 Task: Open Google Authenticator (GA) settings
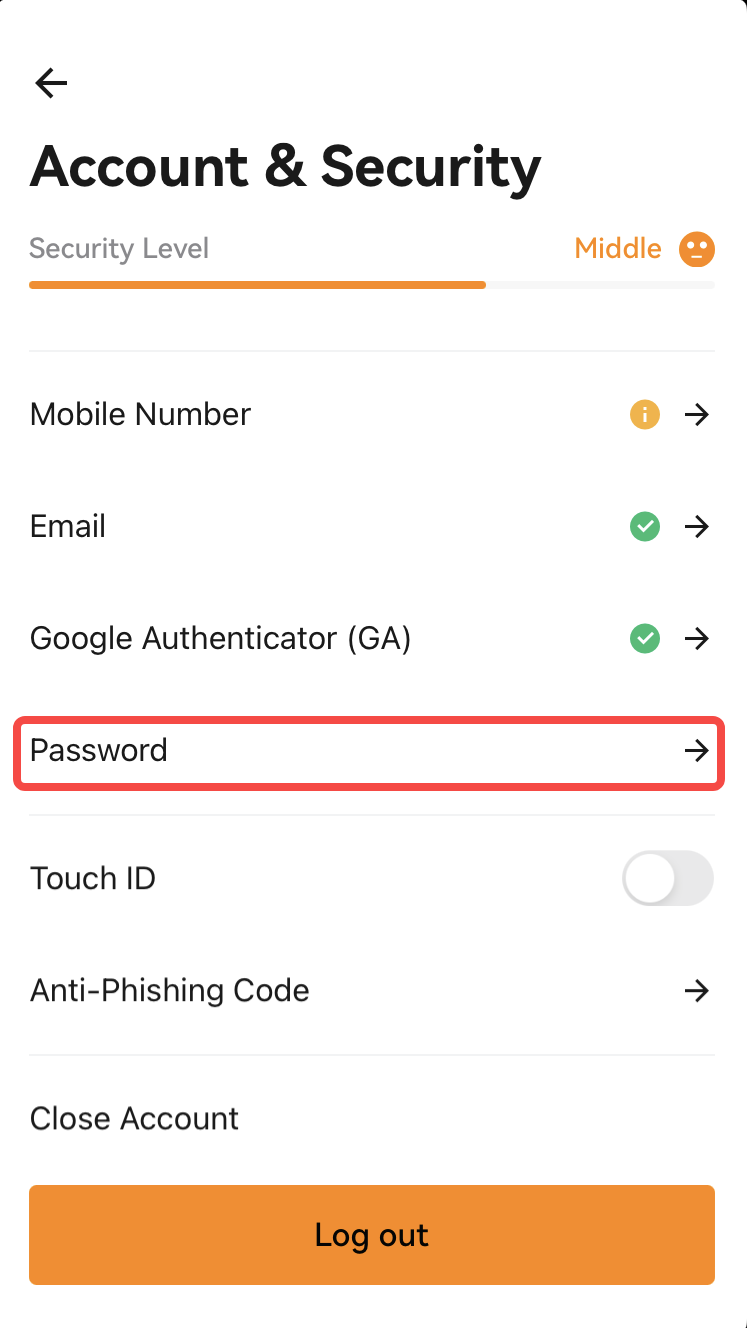372,638
